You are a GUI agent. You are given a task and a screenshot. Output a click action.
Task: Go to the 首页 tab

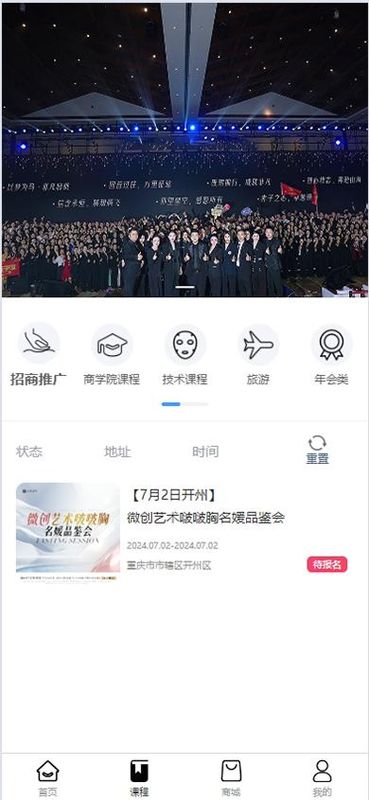(48, 779)
